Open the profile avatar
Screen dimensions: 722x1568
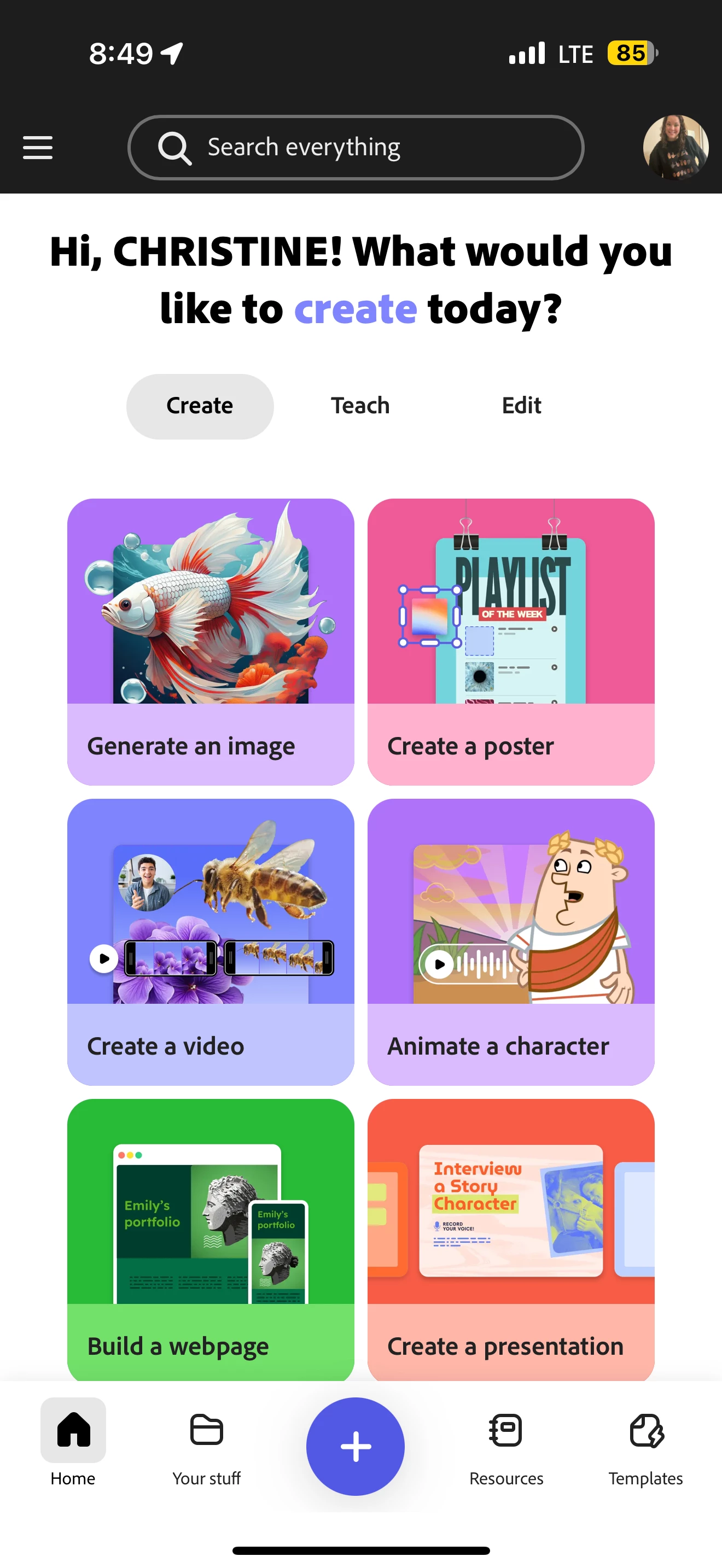pyautogui.click(x=675, y=148)
